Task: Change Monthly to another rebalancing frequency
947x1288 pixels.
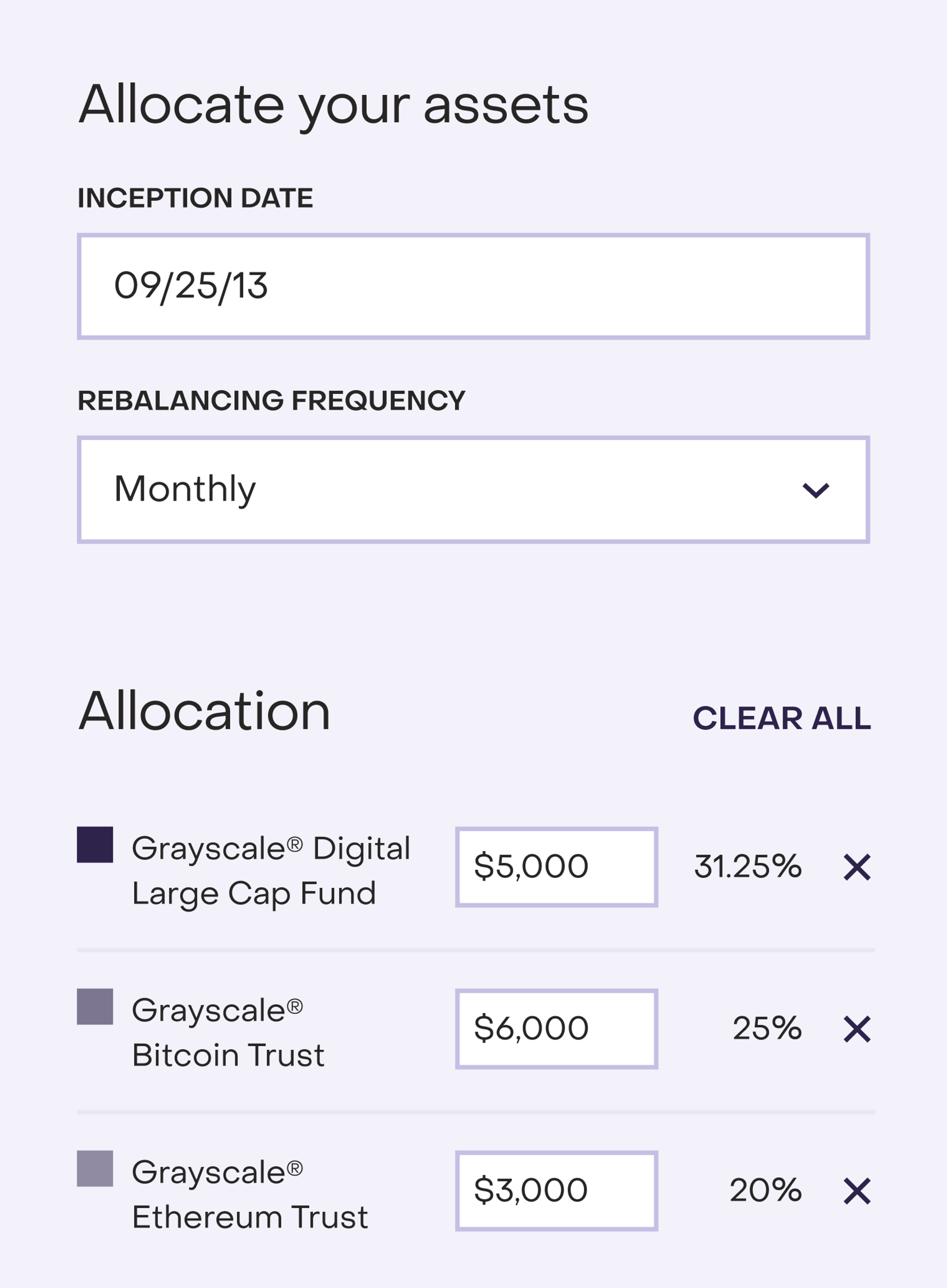Action: tap(473, 489)
